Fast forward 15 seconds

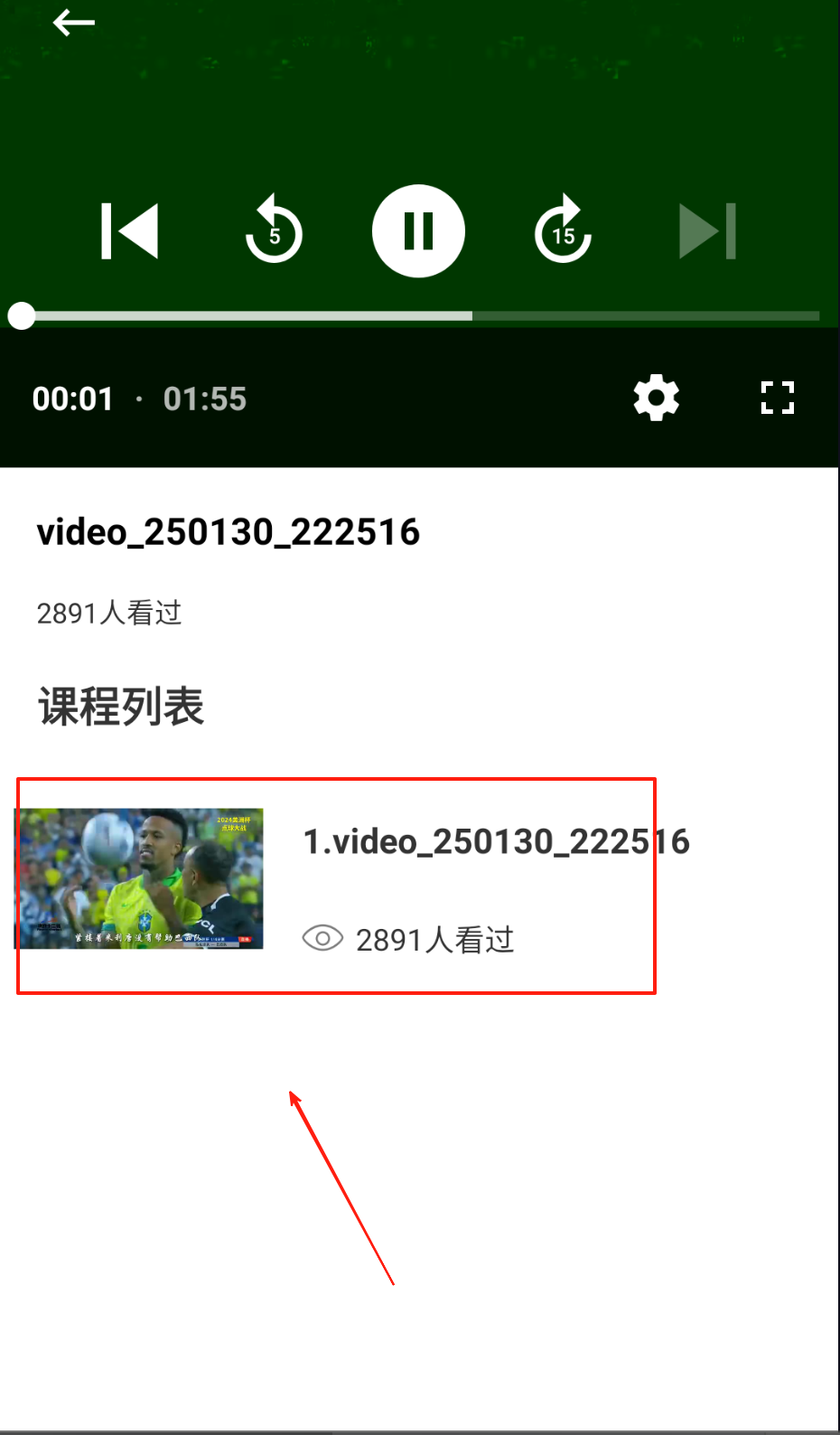coord(563,231)
